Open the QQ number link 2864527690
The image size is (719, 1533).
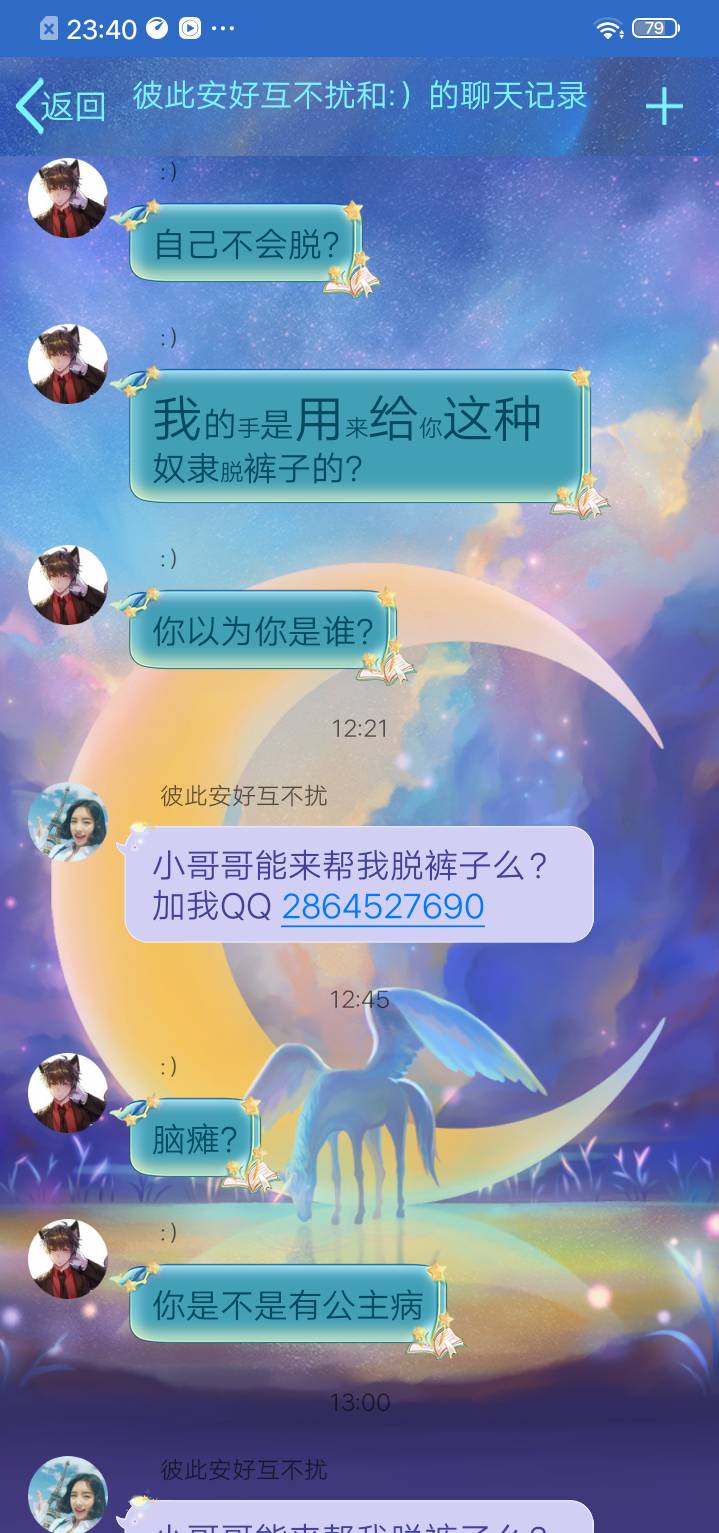(x=383, y=906)
